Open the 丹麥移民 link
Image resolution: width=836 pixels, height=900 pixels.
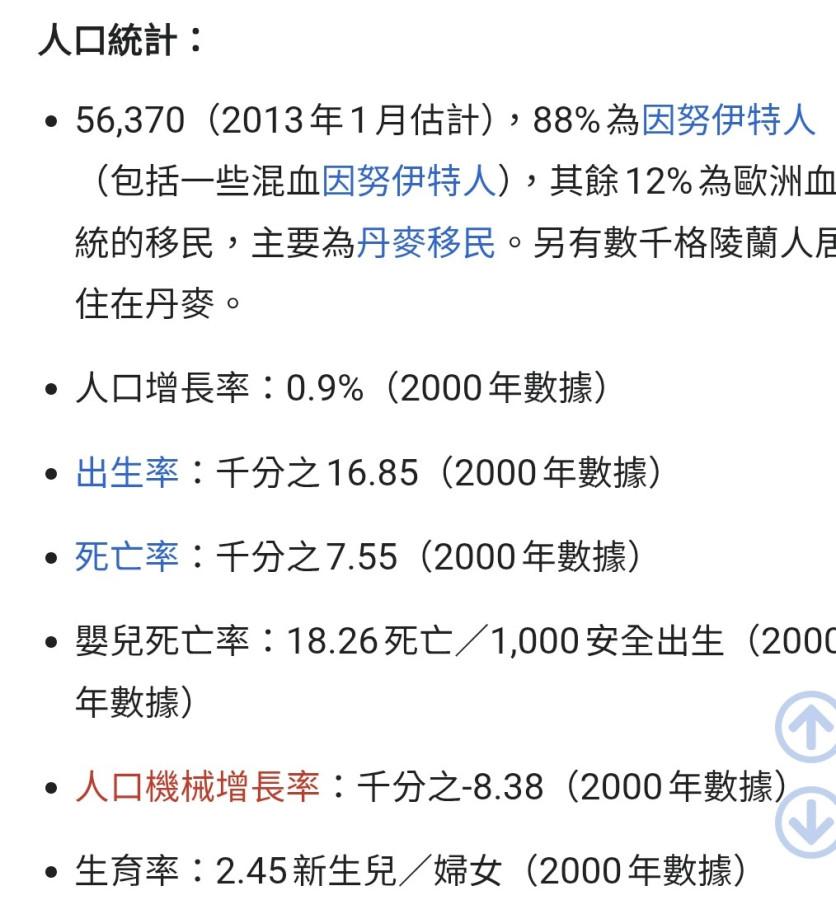click(x=426, y=243)
